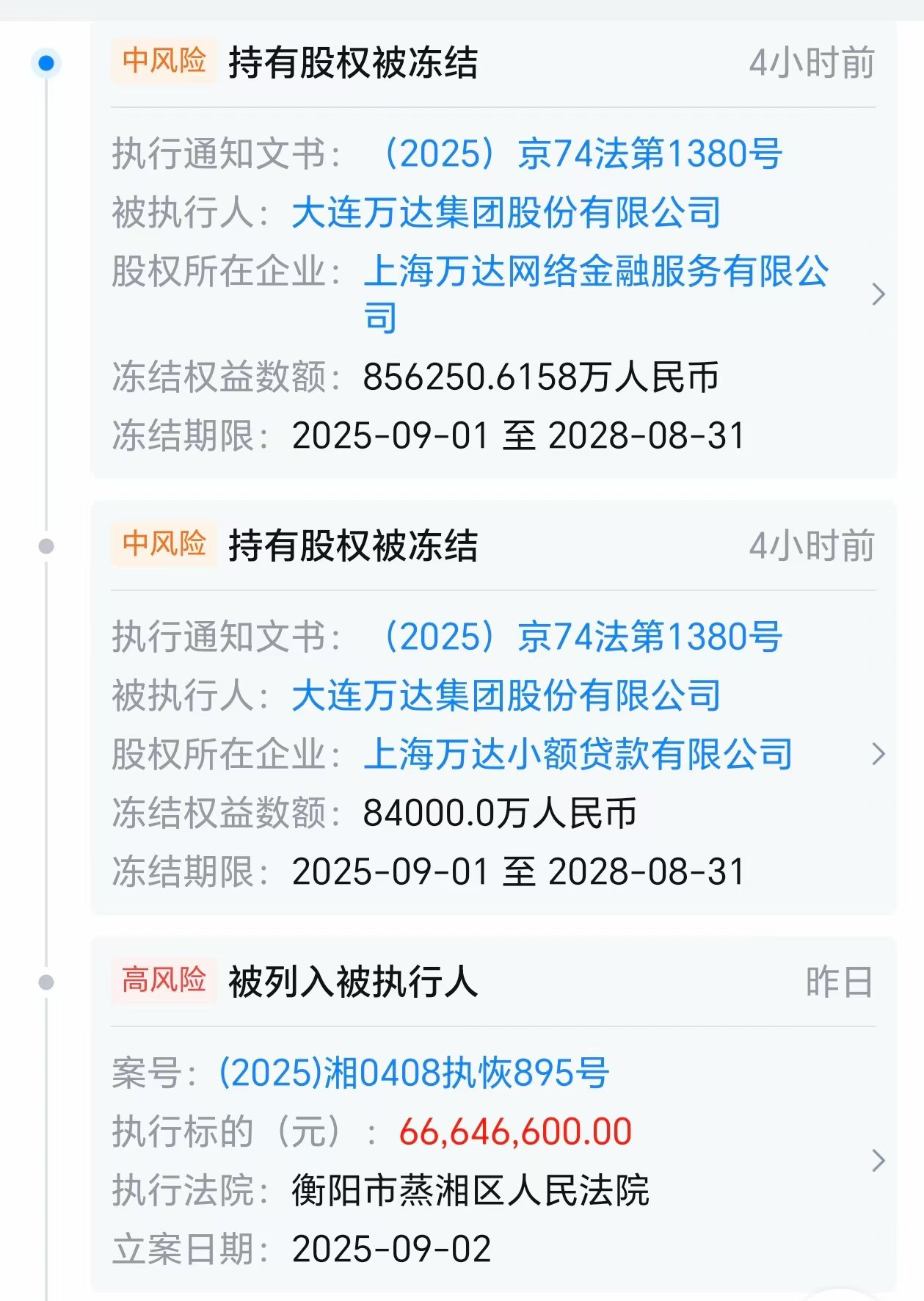Expand first card via right chevron
The image size is (924, 1301).
[x=878, y=294]
